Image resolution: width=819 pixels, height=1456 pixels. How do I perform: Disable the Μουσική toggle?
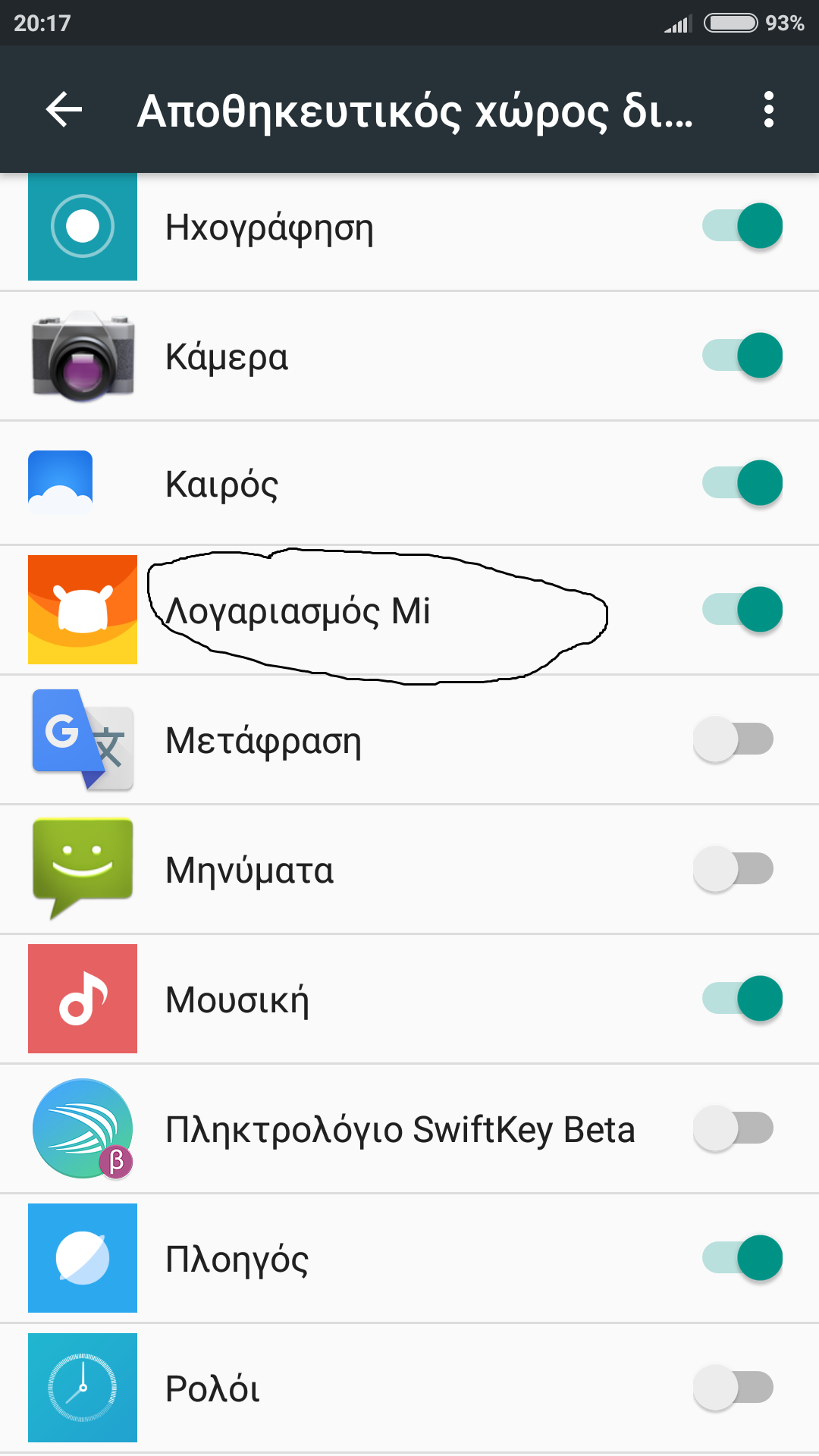(742, 999)
